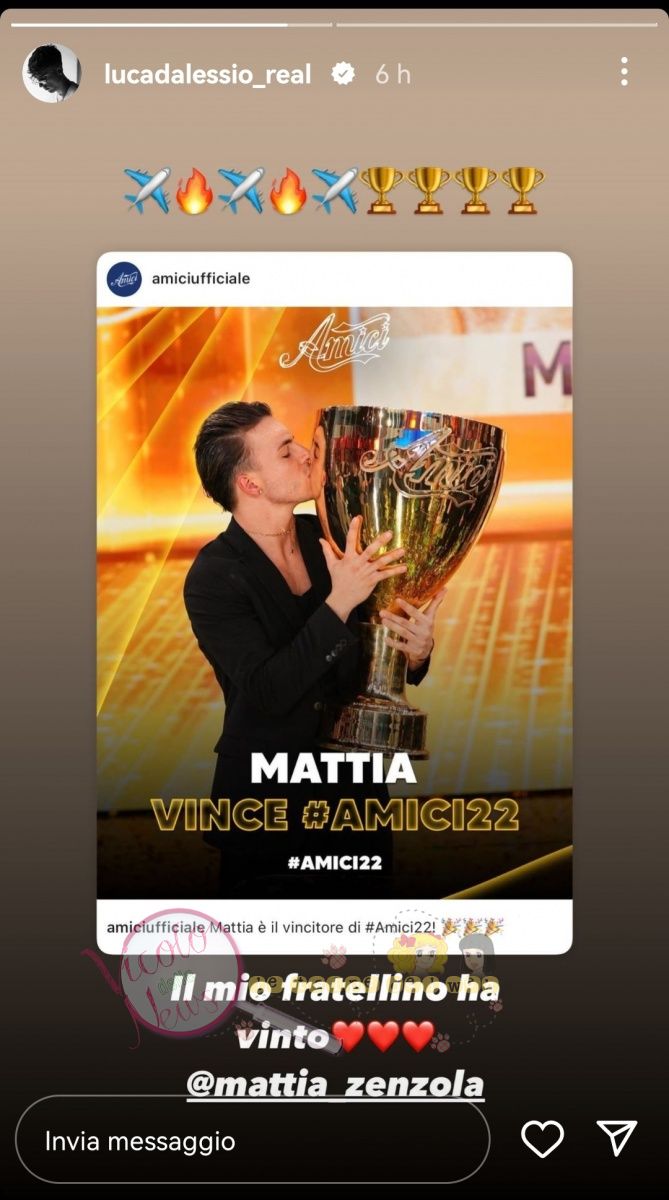This screenshot has height=1200, width=669.
Task: Share this story via the paper plane icon
Action: 617,1139
